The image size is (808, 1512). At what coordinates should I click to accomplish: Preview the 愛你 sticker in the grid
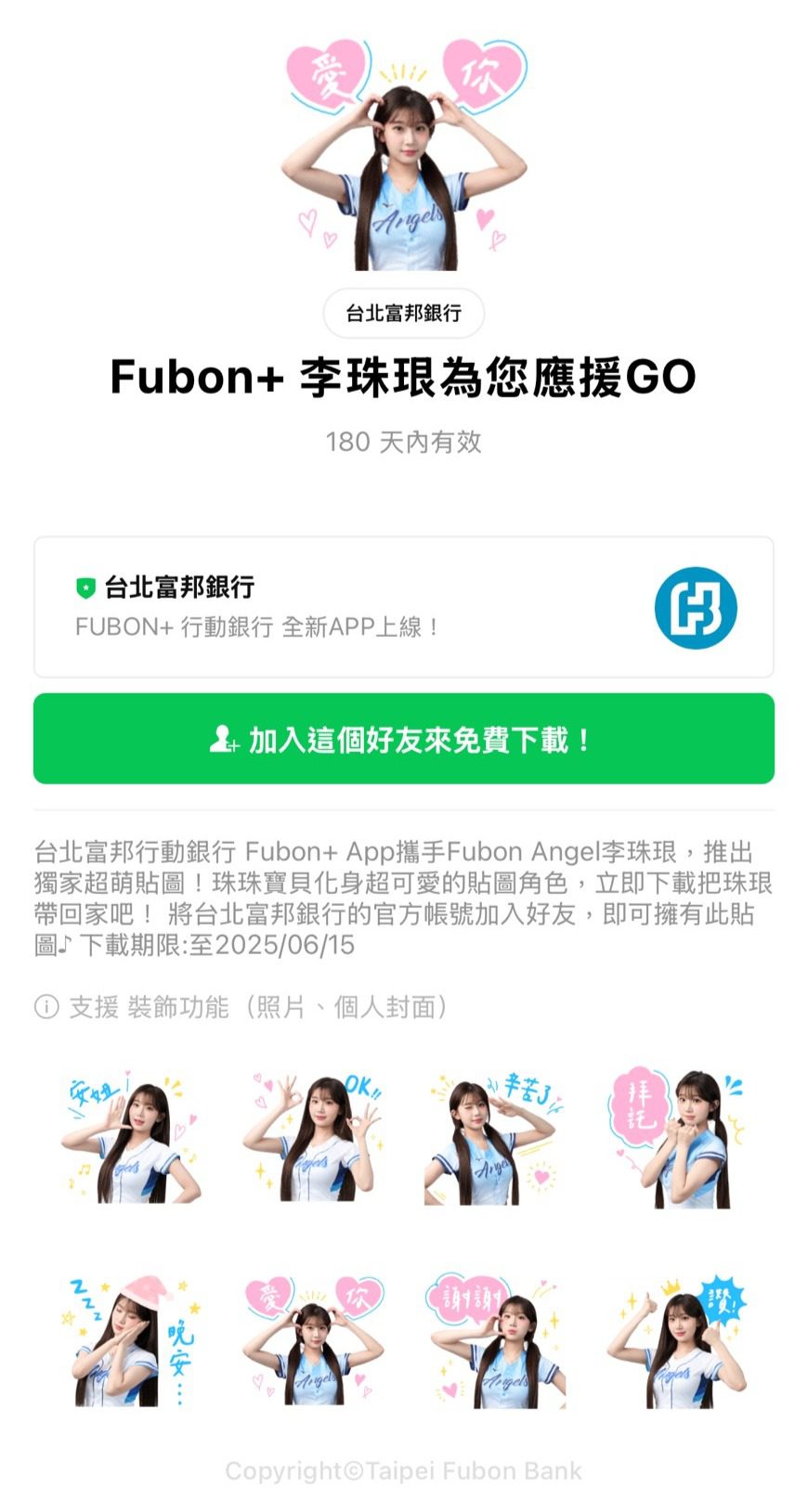pyautogui.click(x=312, y=1341)
